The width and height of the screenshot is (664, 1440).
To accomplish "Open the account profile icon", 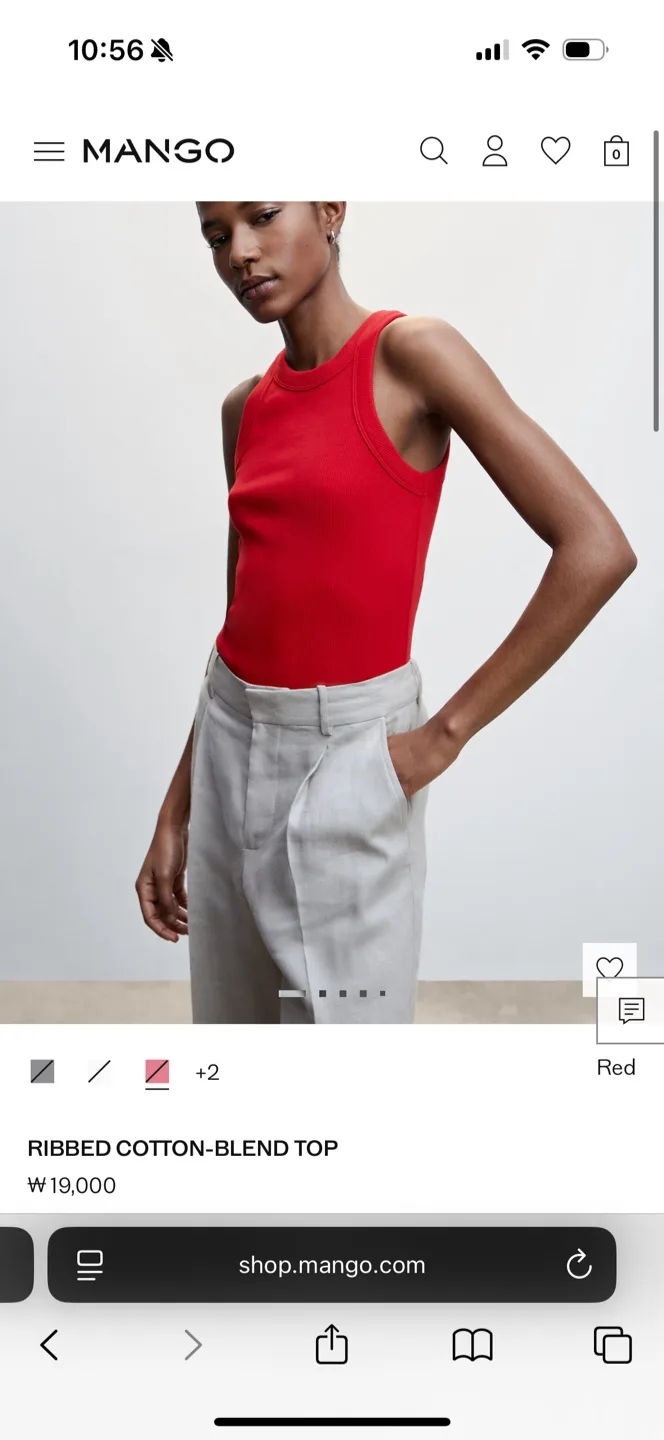I will [495, 151].
